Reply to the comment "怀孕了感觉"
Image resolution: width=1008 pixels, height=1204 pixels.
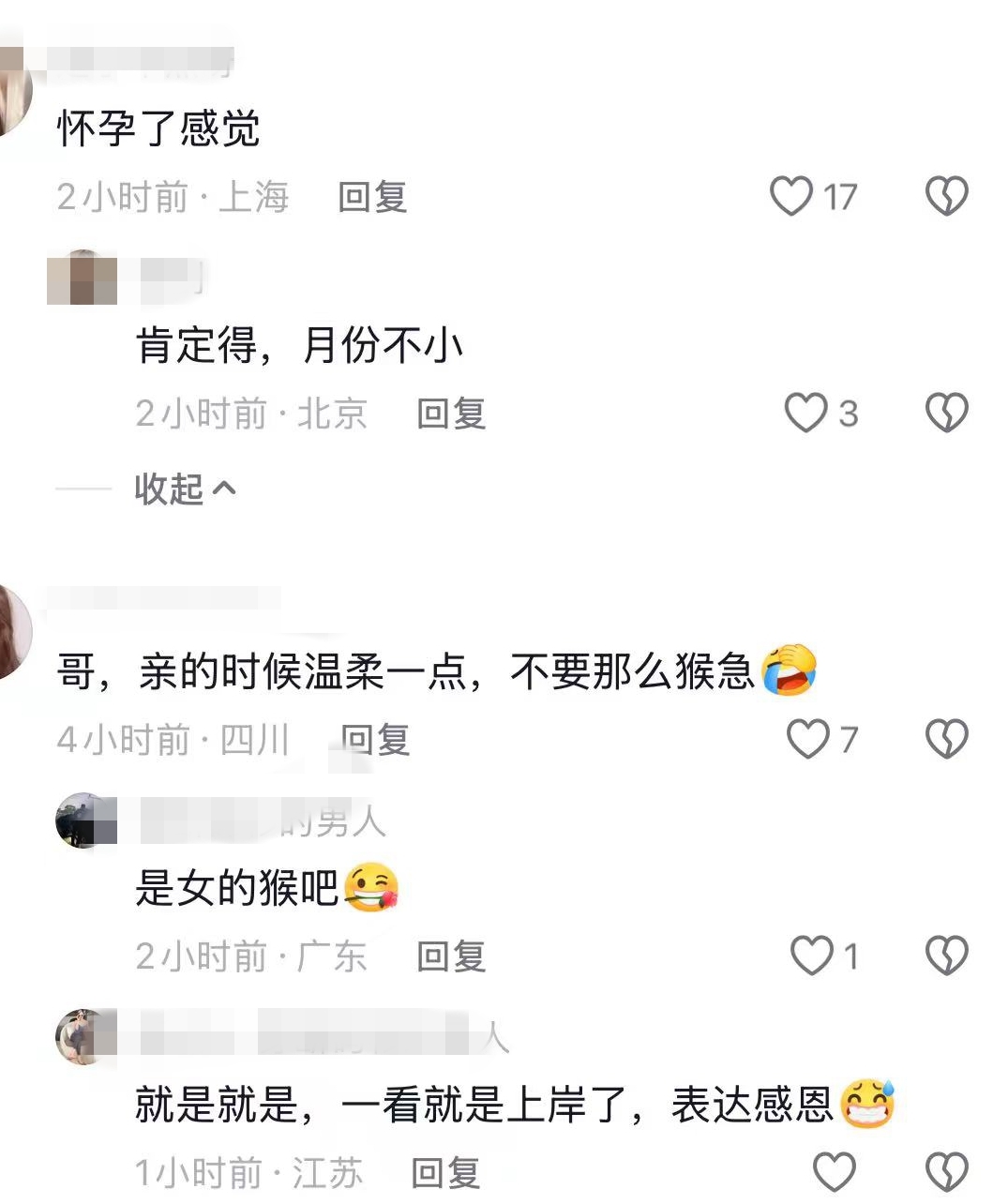pos(372,197)
